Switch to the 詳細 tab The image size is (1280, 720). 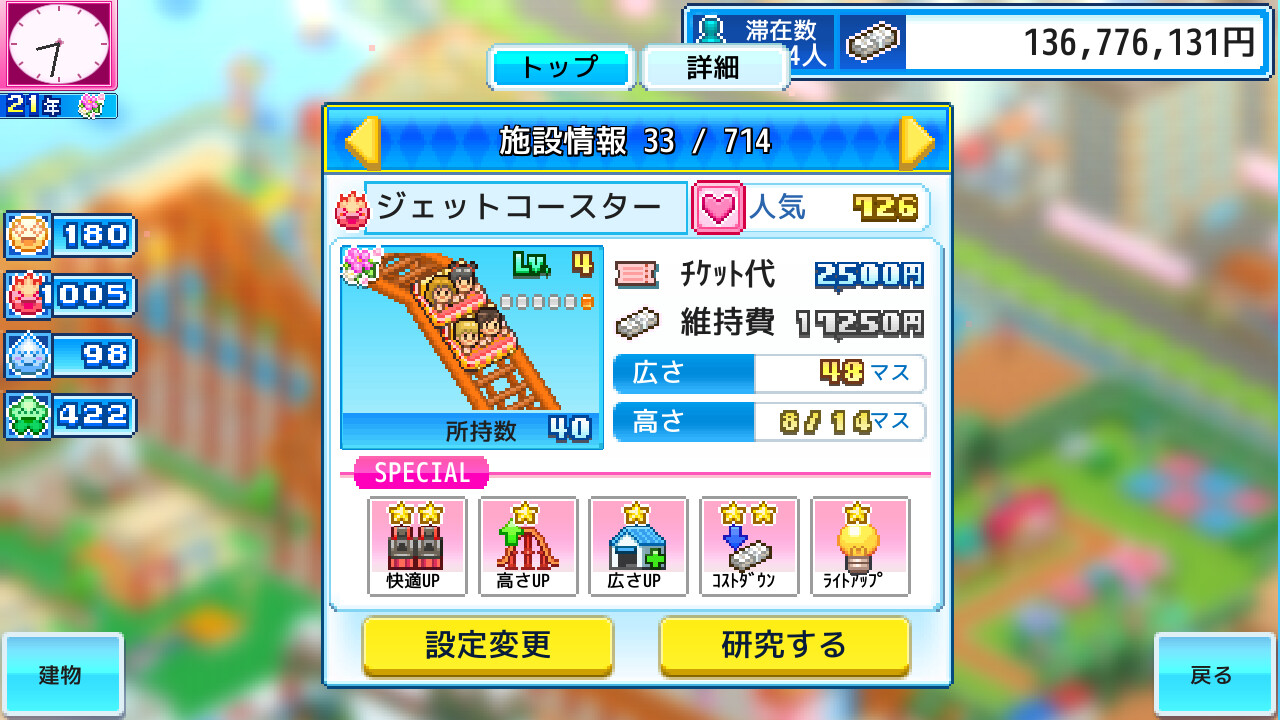click(714, 67)
